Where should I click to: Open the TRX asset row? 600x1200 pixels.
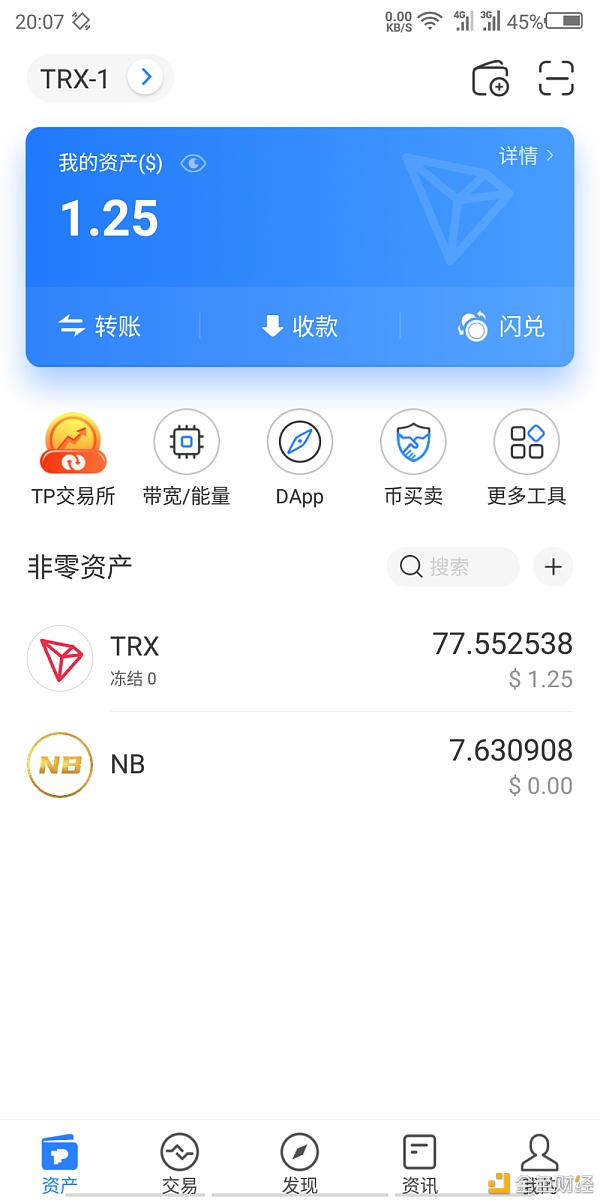300,659
